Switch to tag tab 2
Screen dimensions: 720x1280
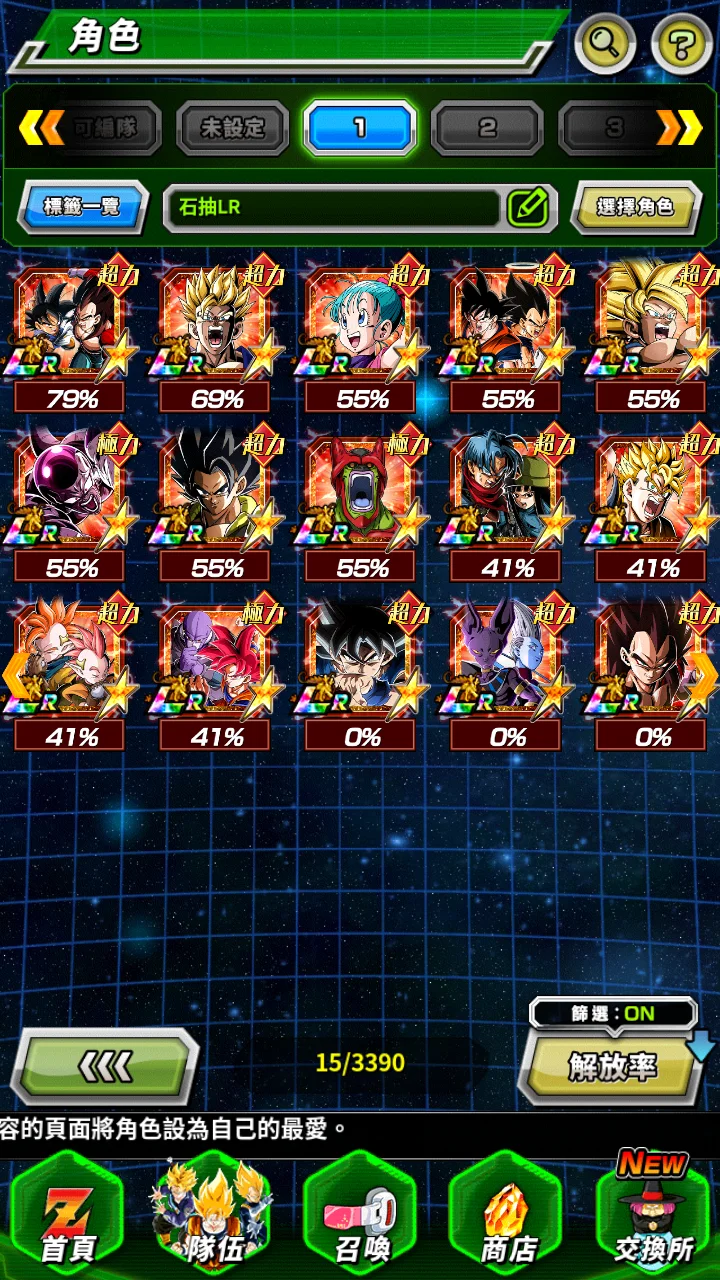pos(487,128)
